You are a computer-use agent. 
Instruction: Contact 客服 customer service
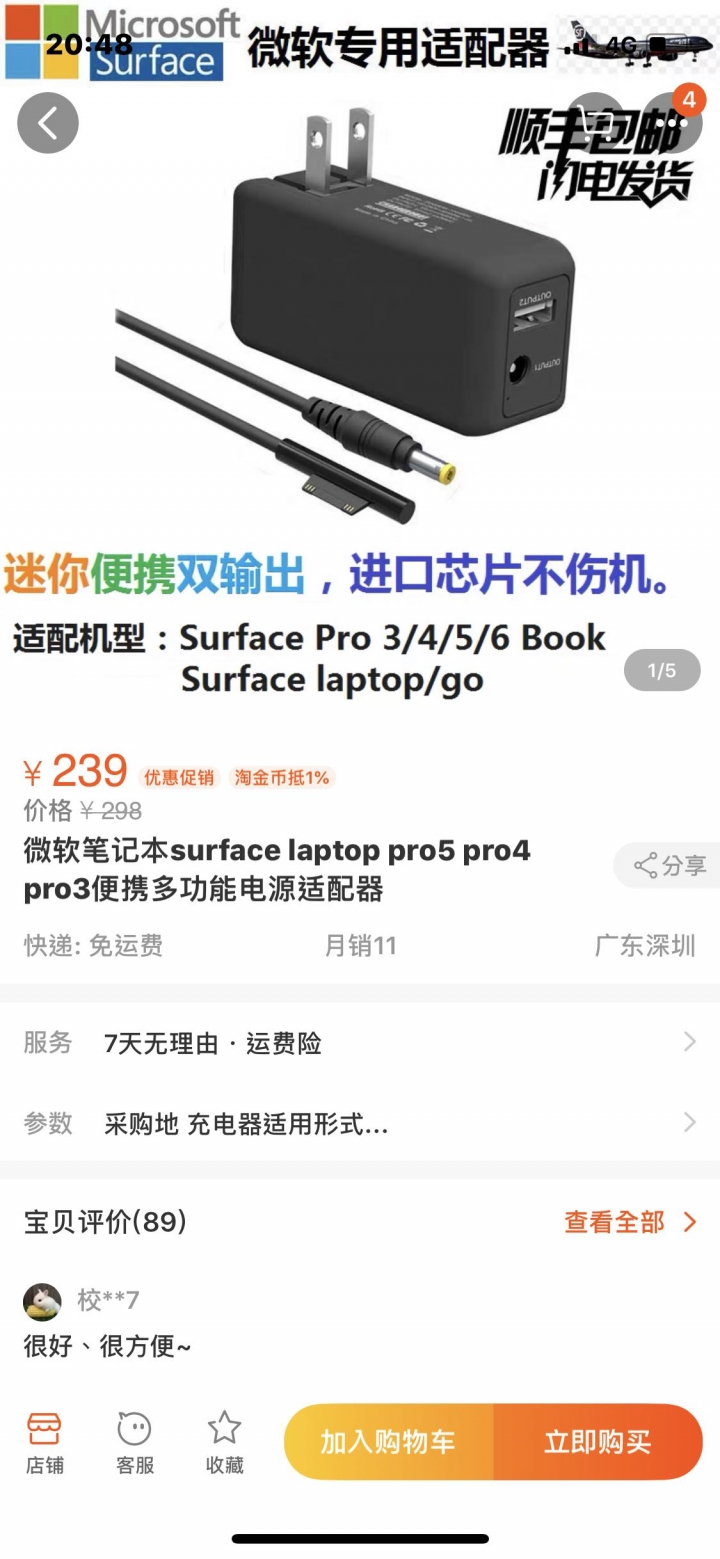(x=134, y=1443)
